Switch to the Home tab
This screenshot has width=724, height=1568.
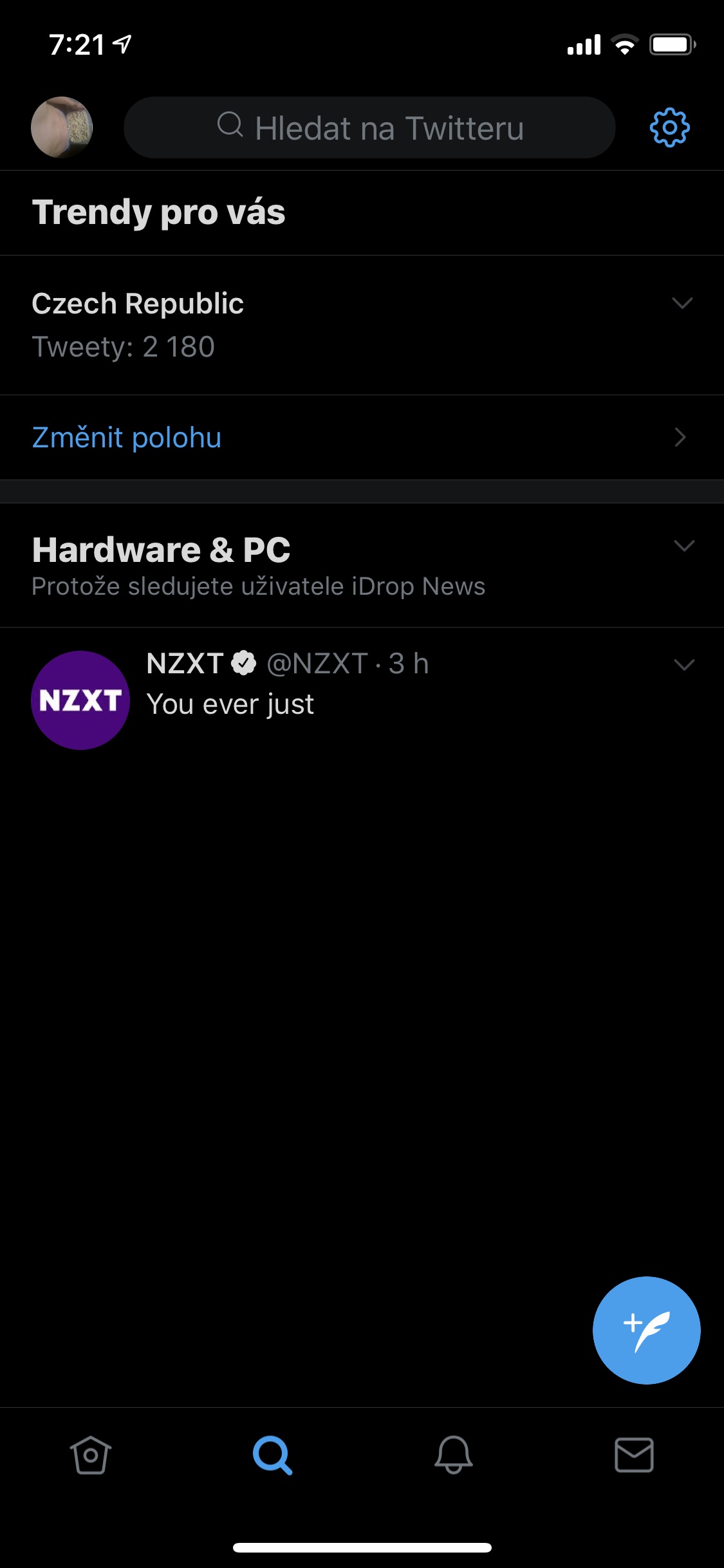point(91,1455)
